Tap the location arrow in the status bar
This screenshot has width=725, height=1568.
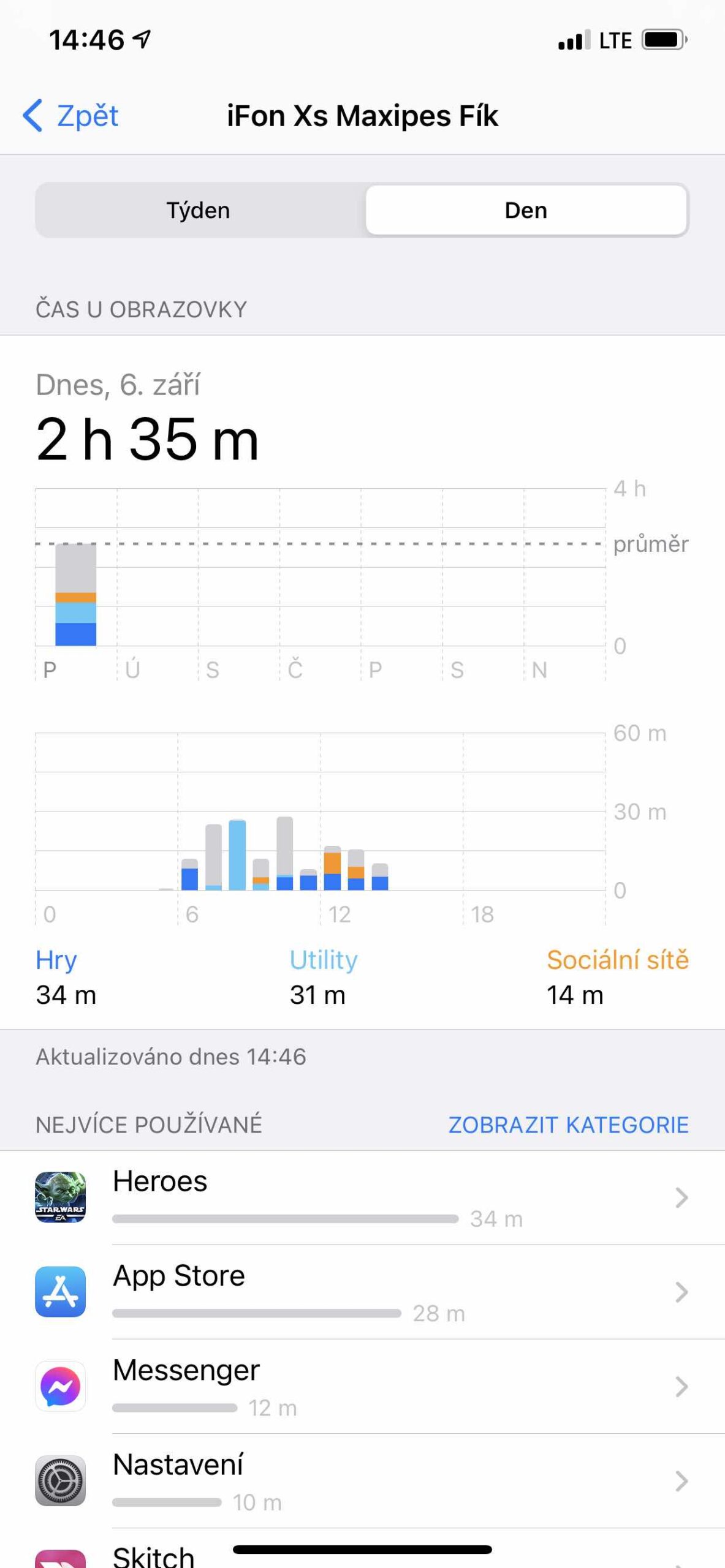coord(142,39)
